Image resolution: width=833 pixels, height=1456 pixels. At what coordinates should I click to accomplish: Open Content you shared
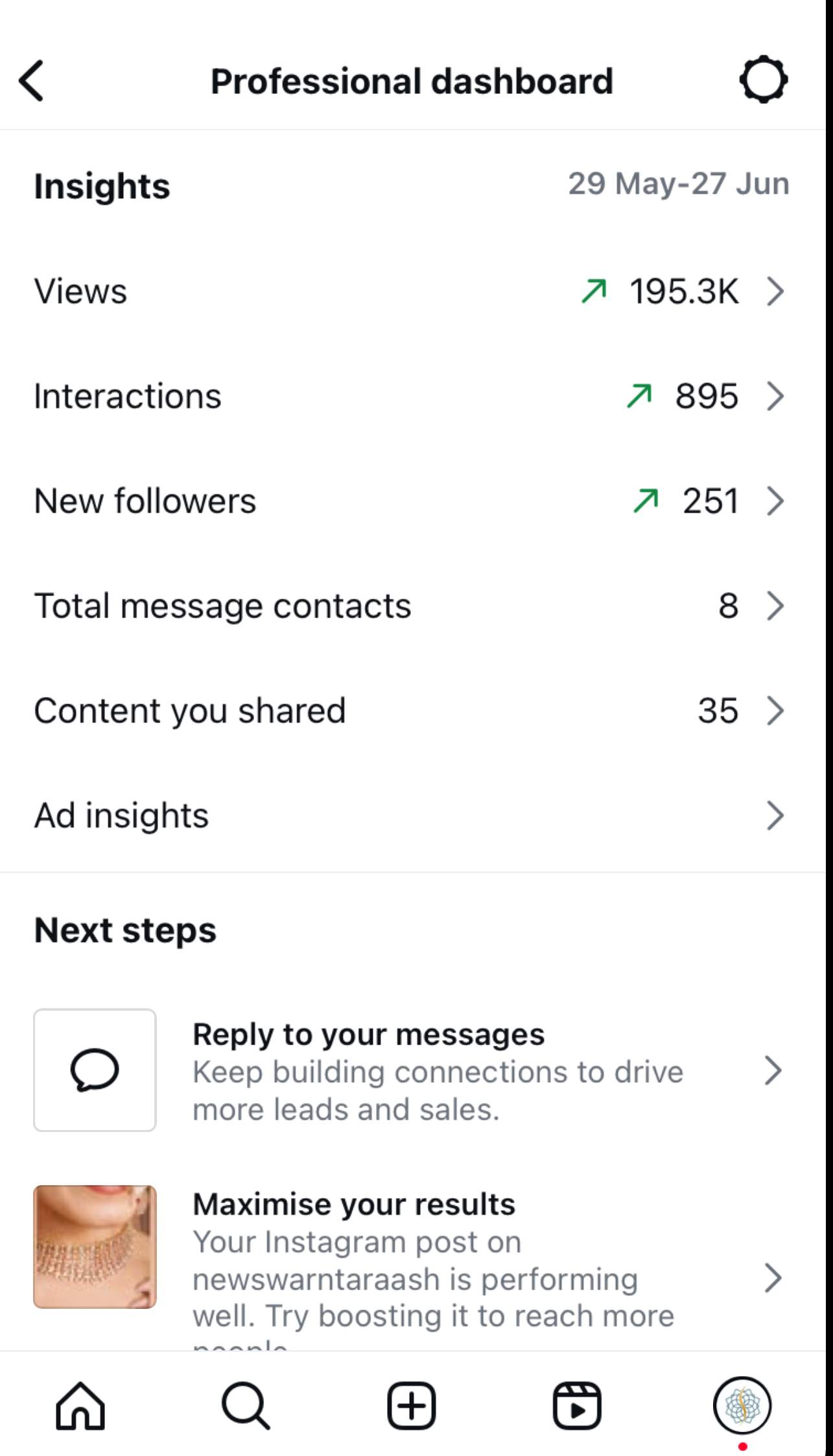[x=412, y=711]
